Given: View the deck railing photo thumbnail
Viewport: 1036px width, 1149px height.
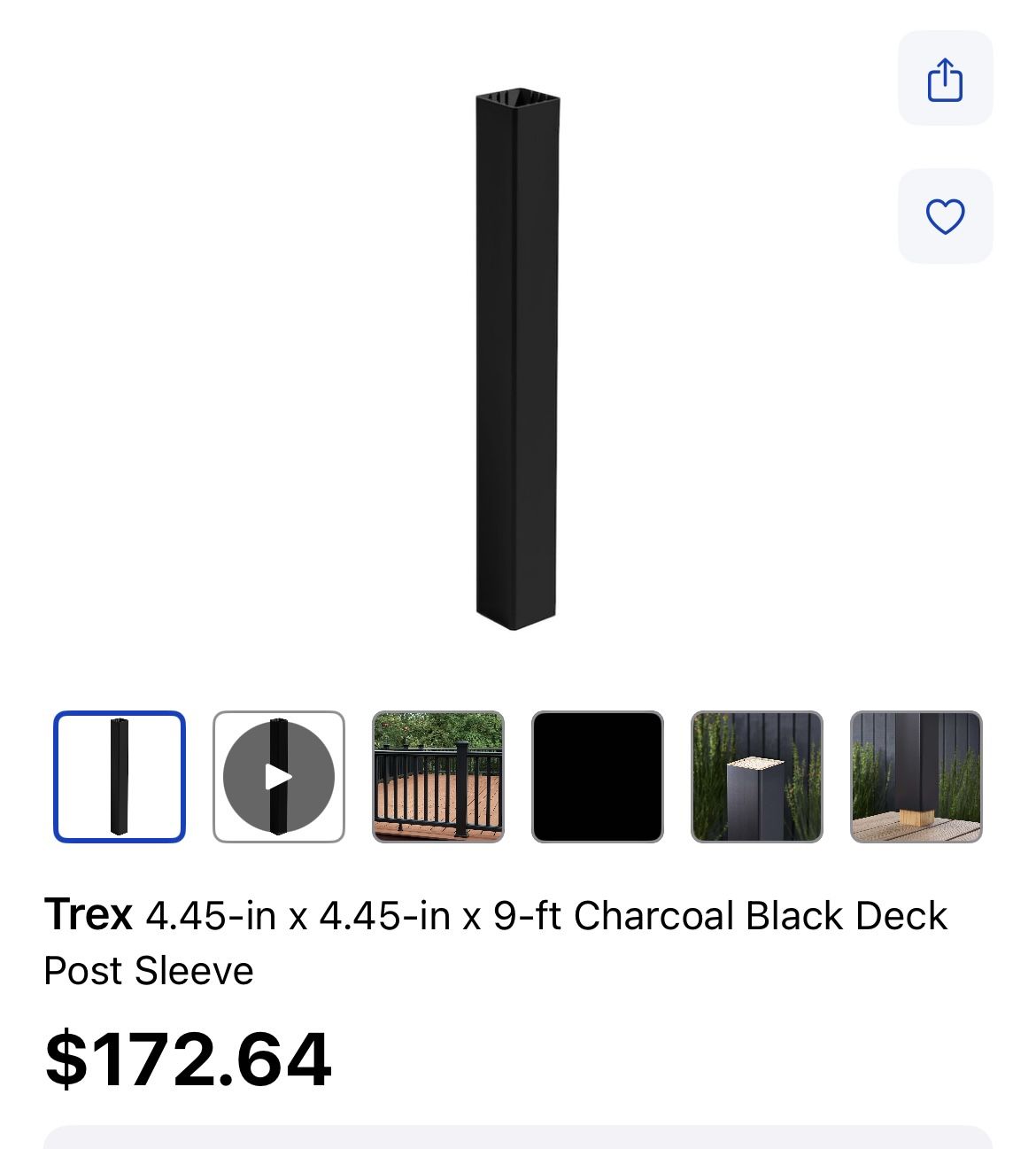Looking at the screenshot, I should click(x=438, y=777).
